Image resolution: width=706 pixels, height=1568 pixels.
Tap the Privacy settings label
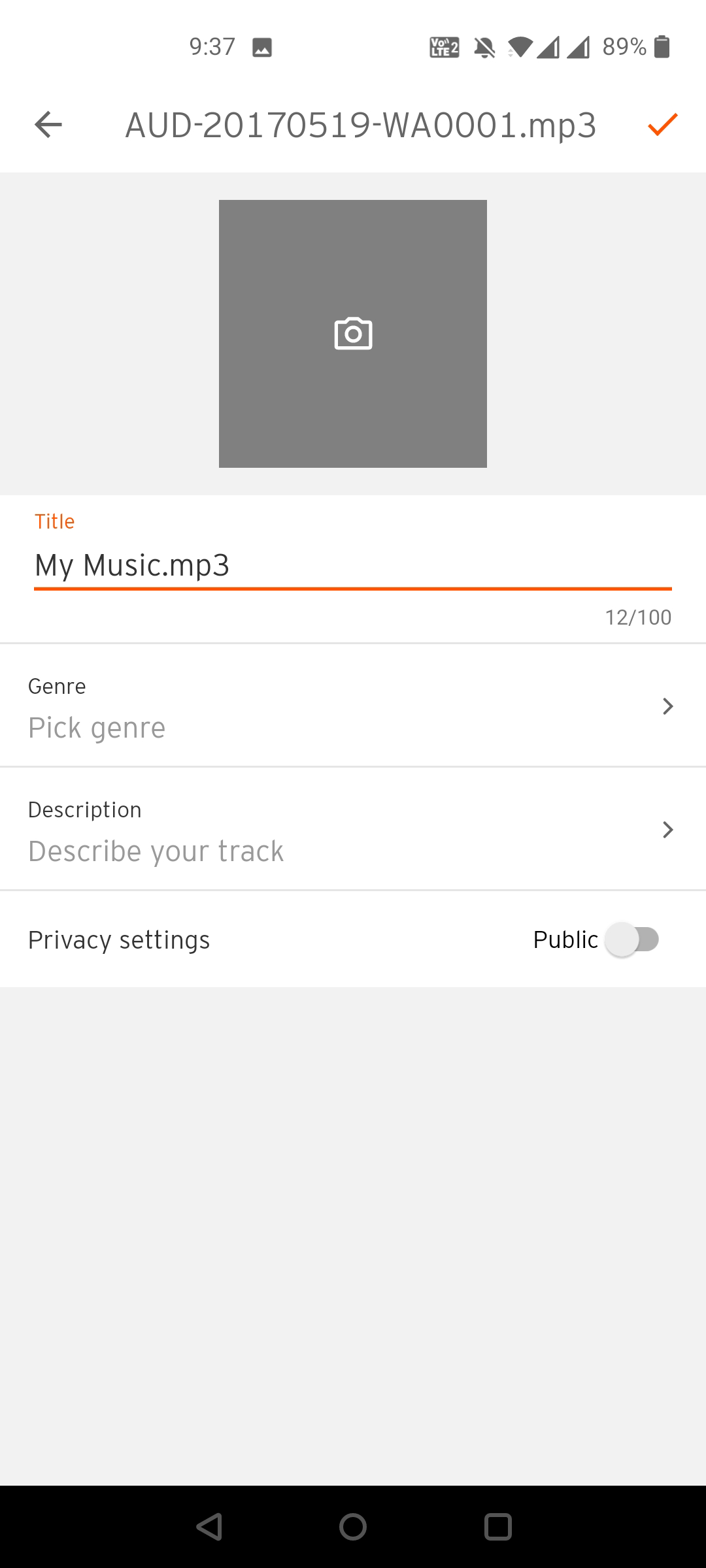[118, 939]
